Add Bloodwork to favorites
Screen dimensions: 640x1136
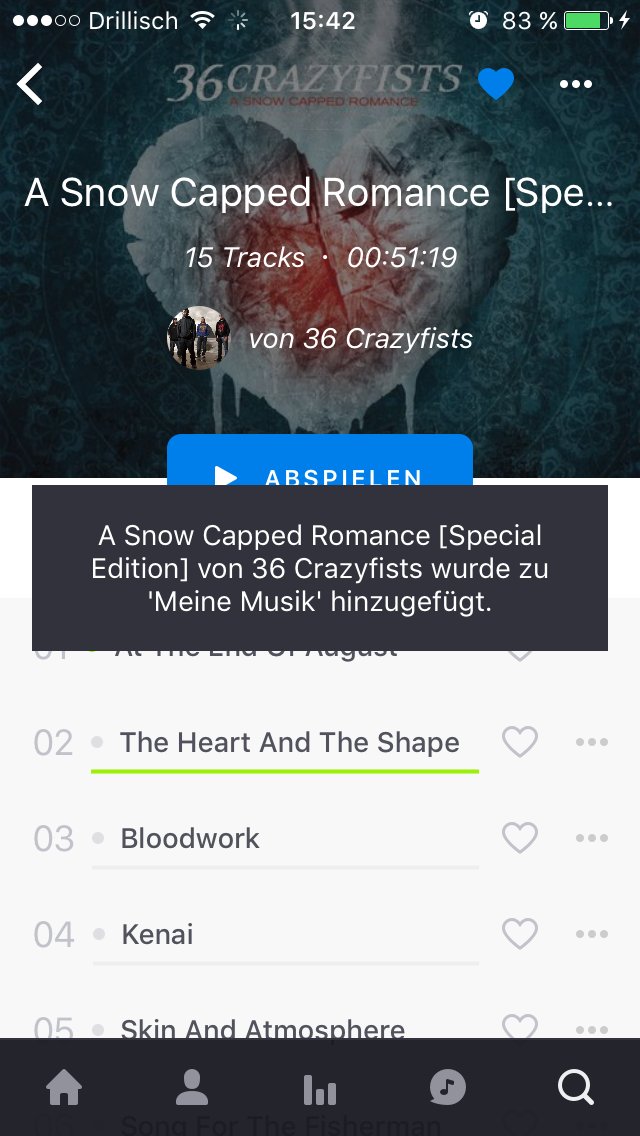(520, 838)
